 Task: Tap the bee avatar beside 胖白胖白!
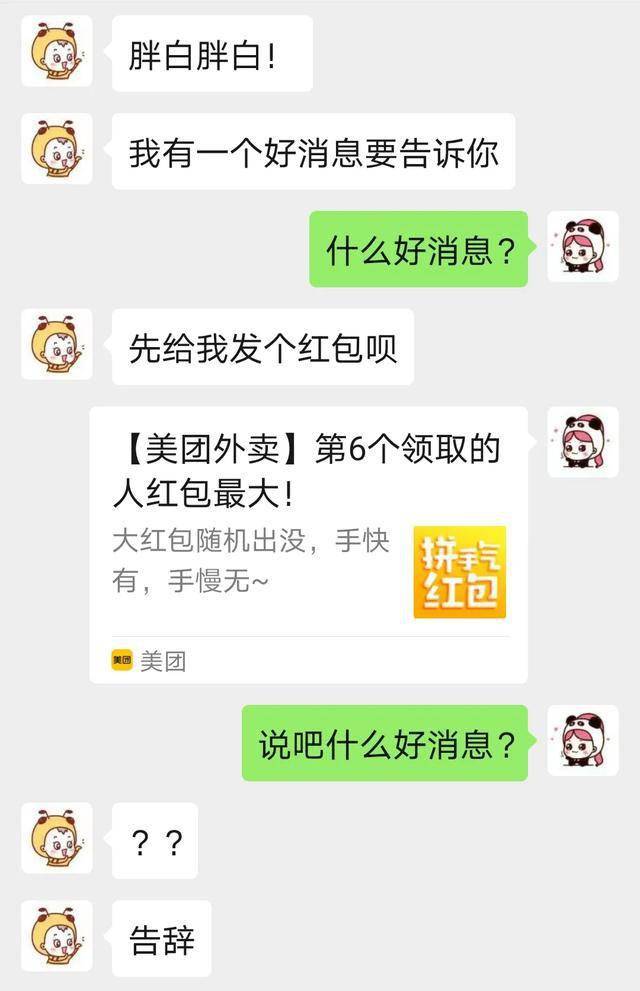click(x=57, y=51)
